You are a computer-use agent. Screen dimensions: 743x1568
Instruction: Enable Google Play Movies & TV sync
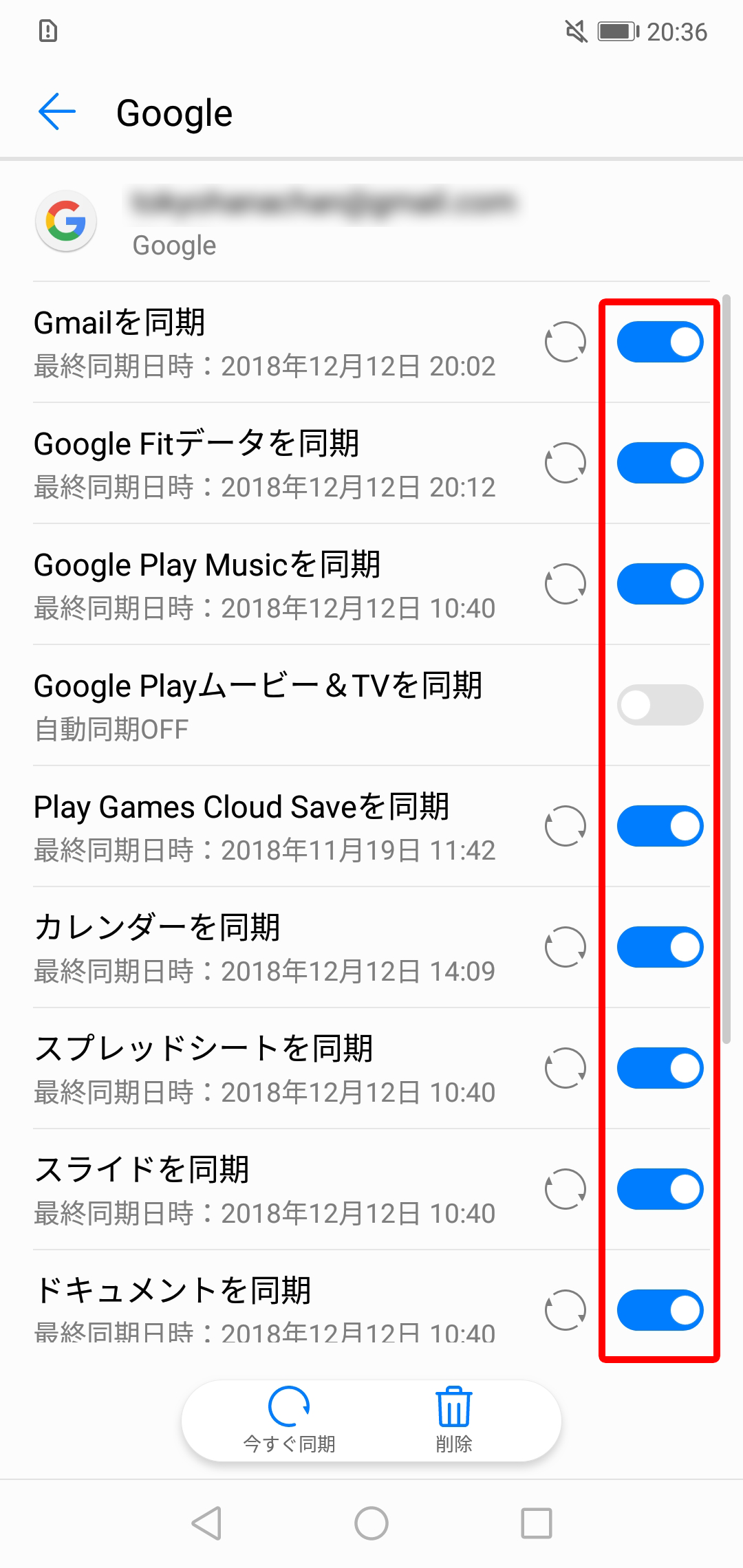coord(660,705)
